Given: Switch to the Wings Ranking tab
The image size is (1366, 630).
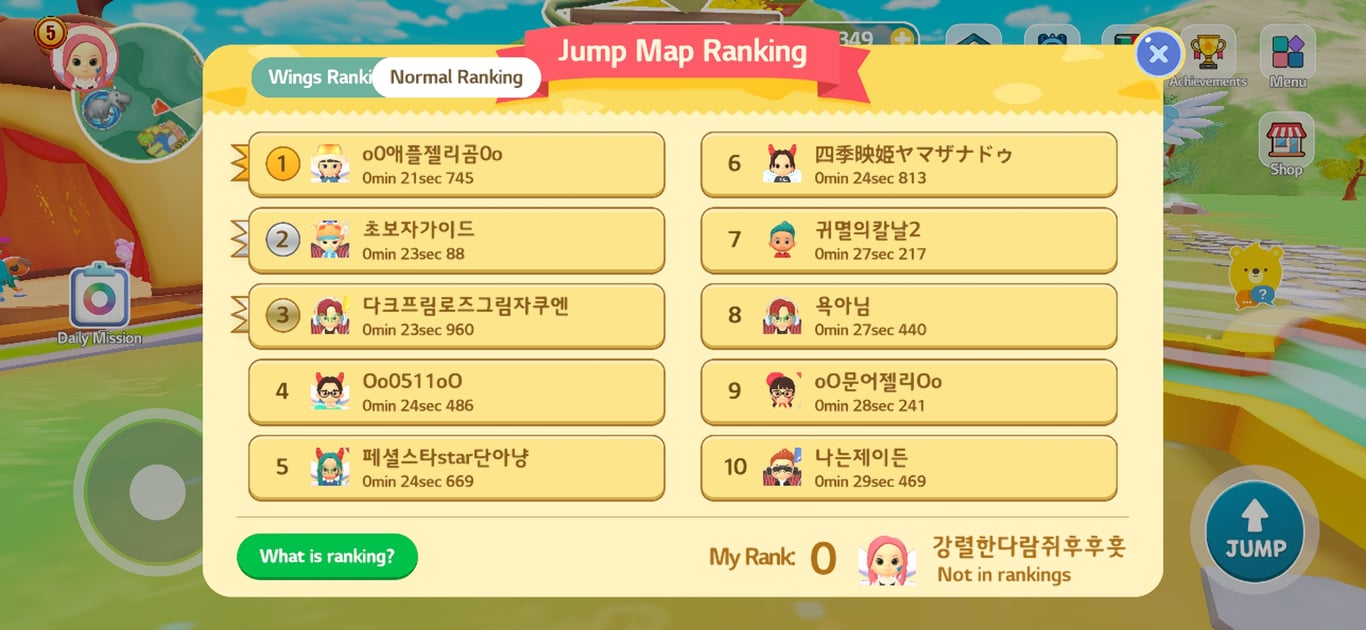Looking at the screenshot, I should tap(312, 77).
